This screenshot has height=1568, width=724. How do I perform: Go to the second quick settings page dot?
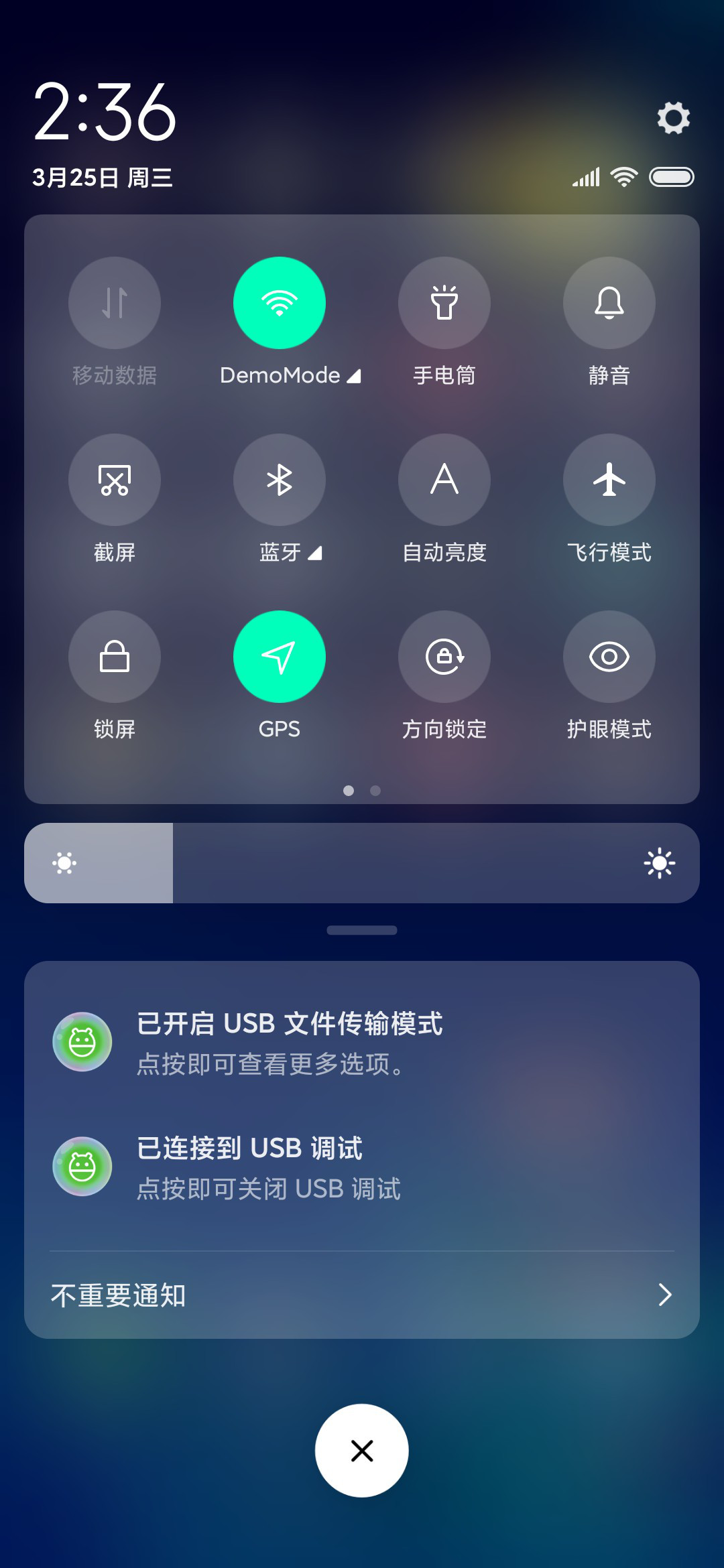click(375, 791)
